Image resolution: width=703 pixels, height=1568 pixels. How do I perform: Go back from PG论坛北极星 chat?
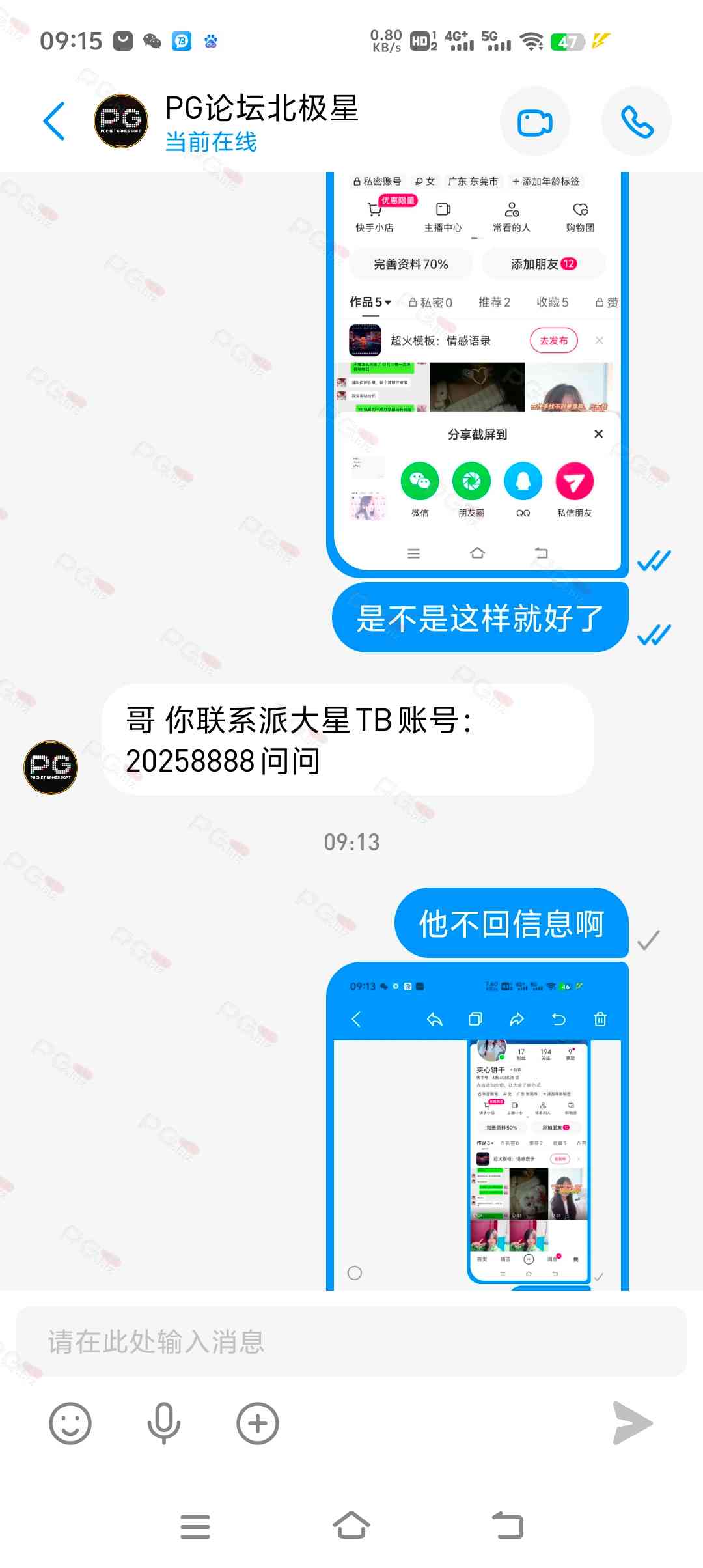(x=55, y=121)
